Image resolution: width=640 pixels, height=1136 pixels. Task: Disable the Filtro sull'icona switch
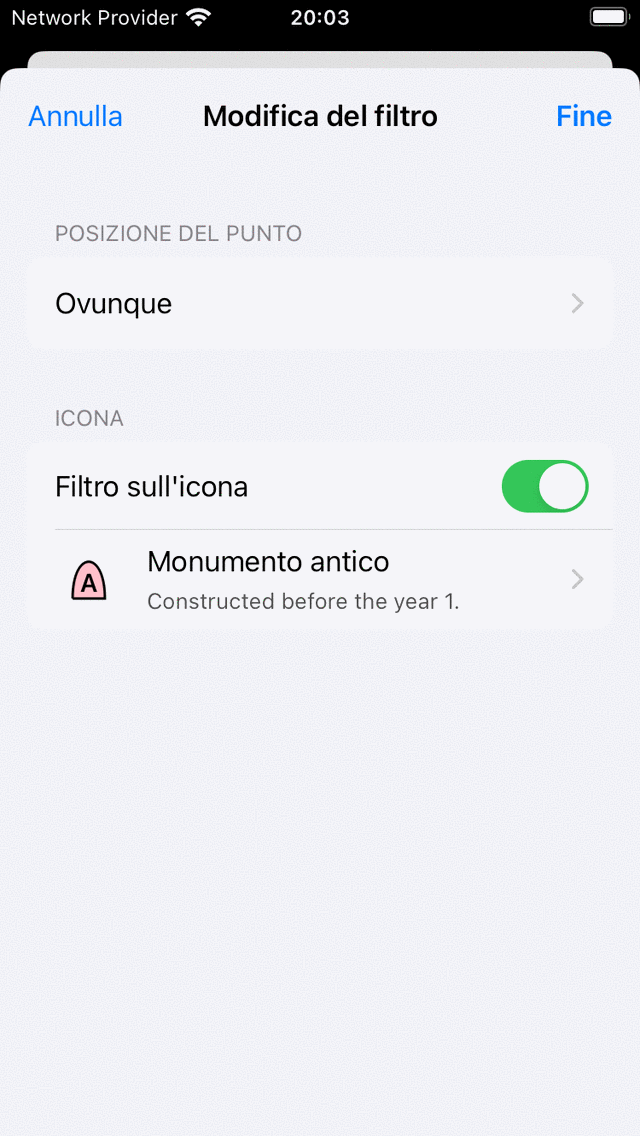click(544, 487)
